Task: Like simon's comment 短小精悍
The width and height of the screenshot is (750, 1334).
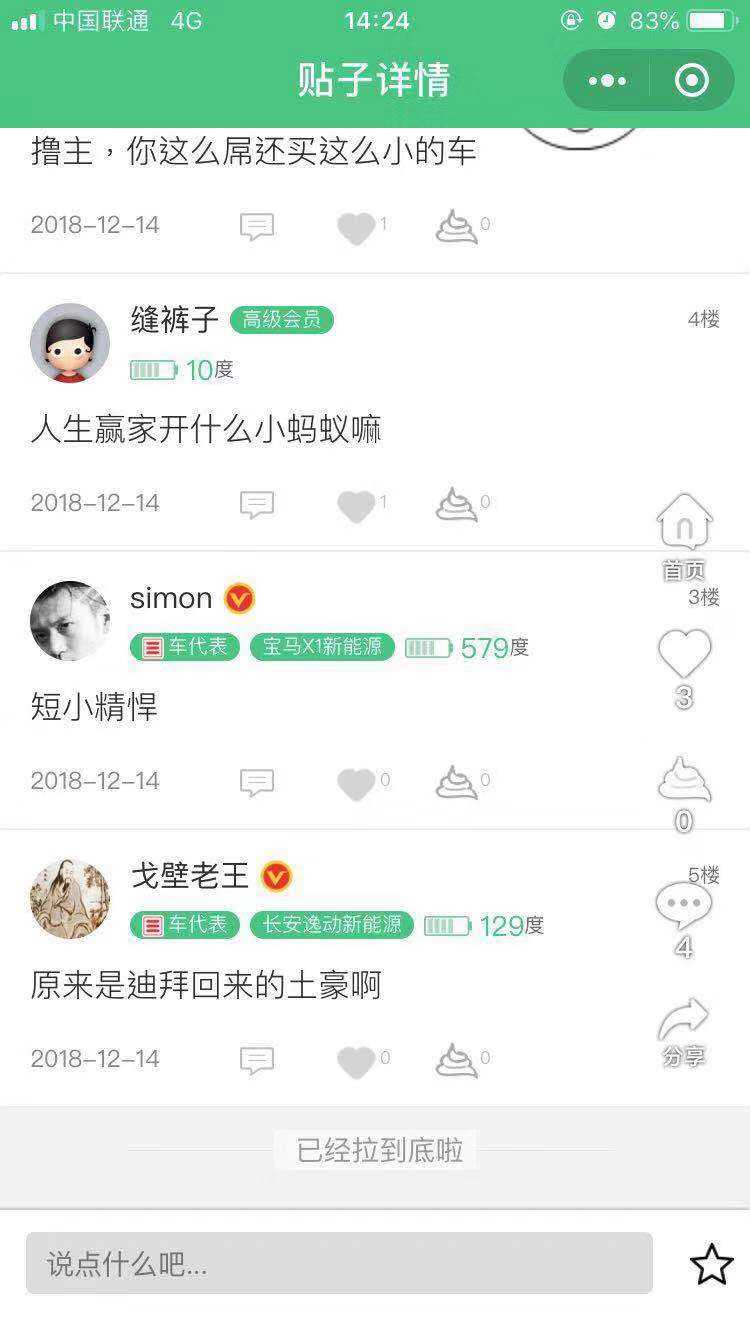Action: pyautogui.click(x=356, y=784)
